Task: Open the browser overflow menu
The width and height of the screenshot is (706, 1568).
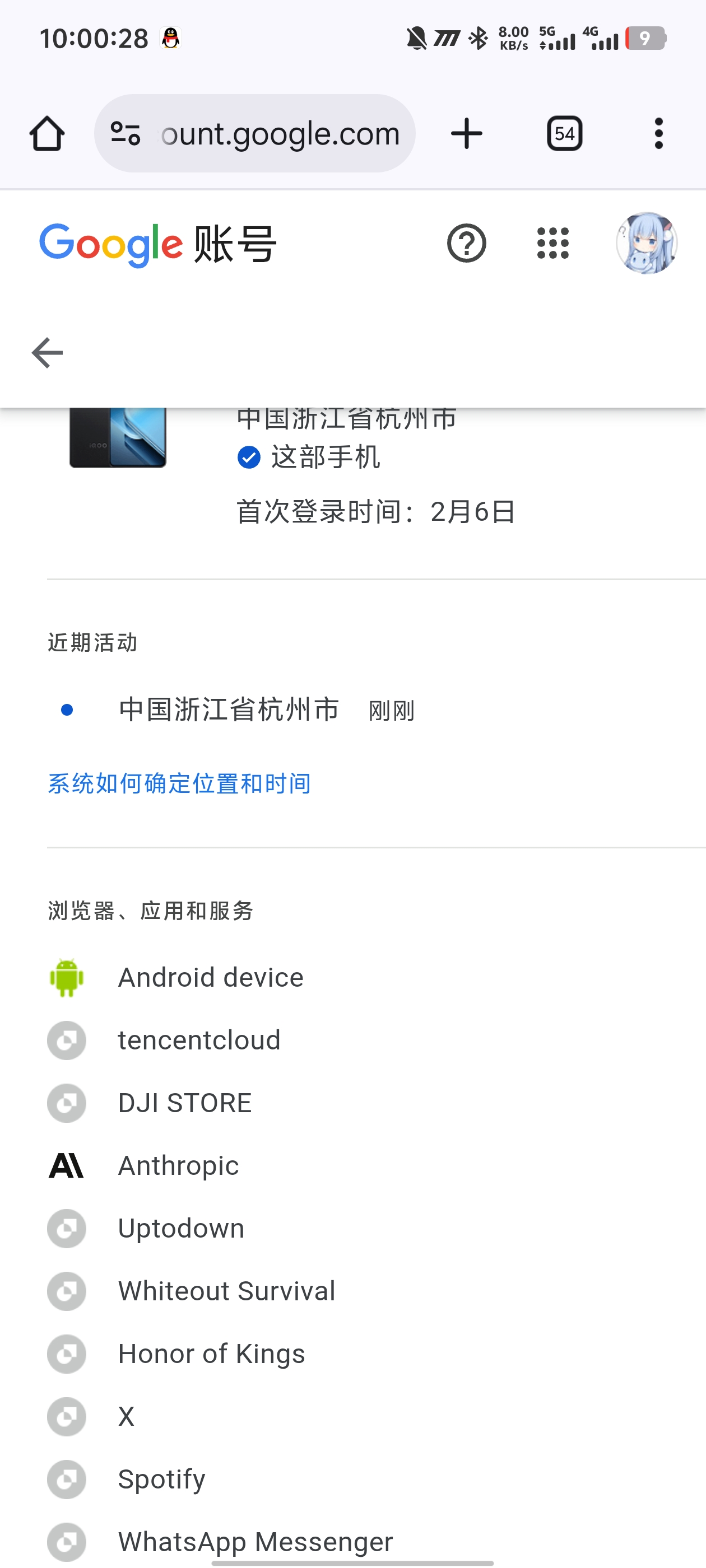Action: [658, 133]
